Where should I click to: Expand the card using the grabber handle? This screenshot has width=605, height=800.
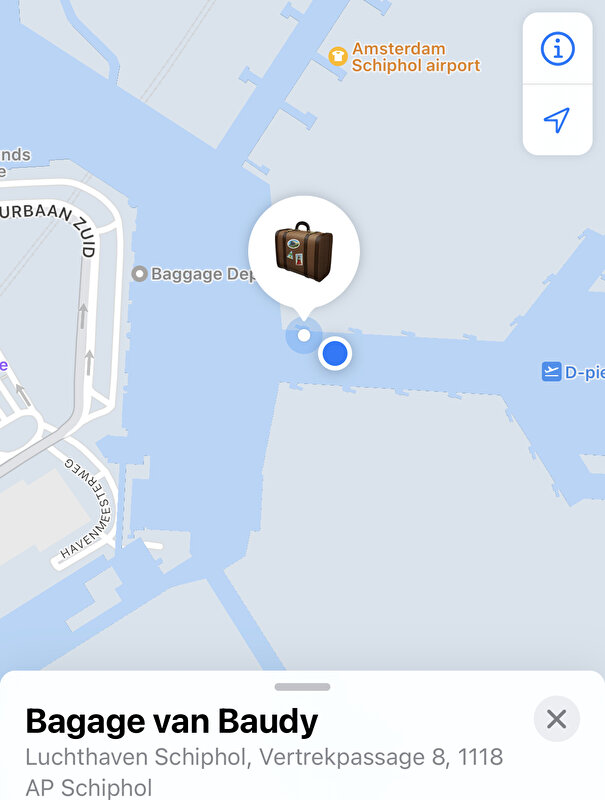coord(302,687)
